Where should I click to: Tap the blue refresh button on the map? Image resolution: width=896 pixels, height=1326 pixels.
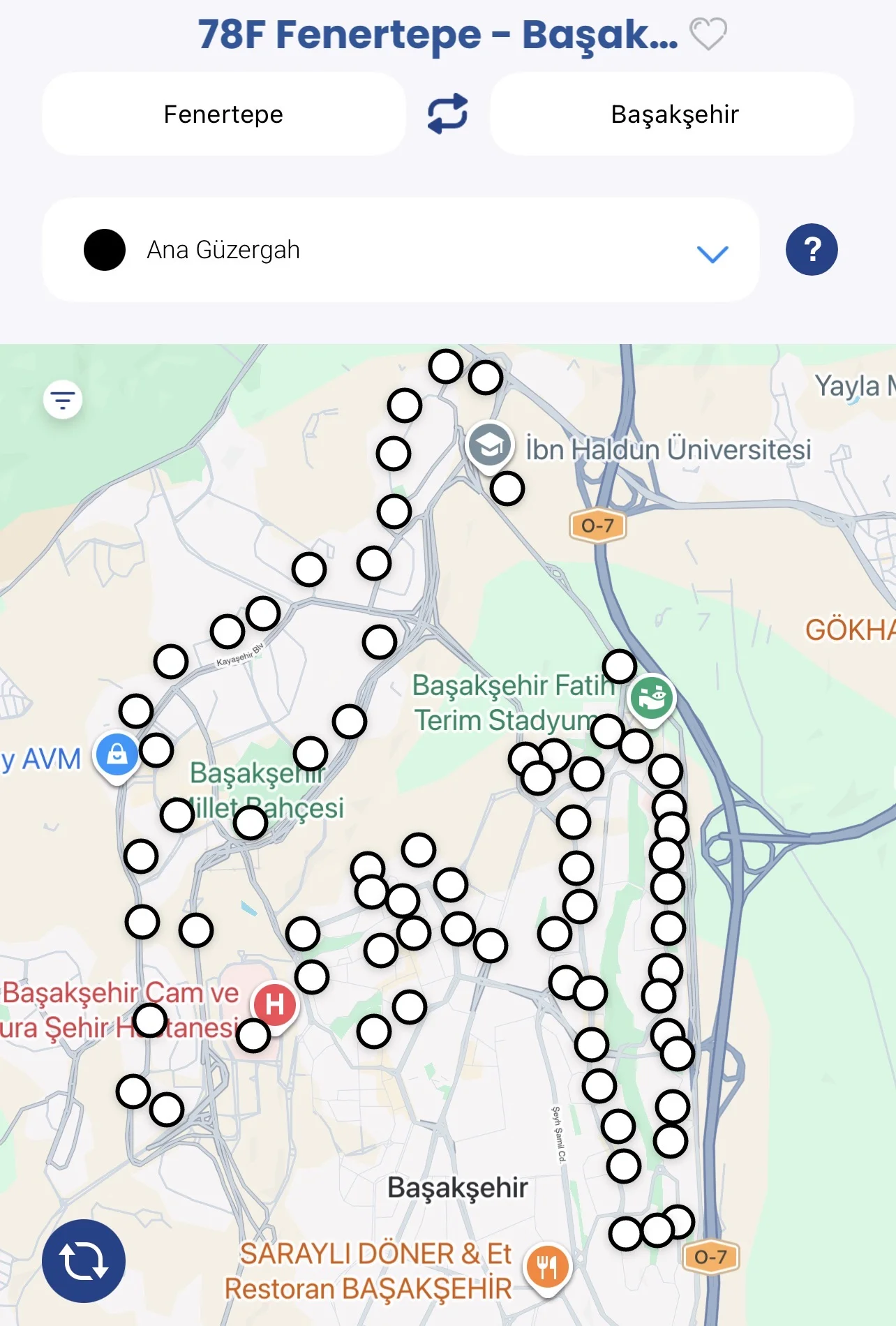(84, 1260)
